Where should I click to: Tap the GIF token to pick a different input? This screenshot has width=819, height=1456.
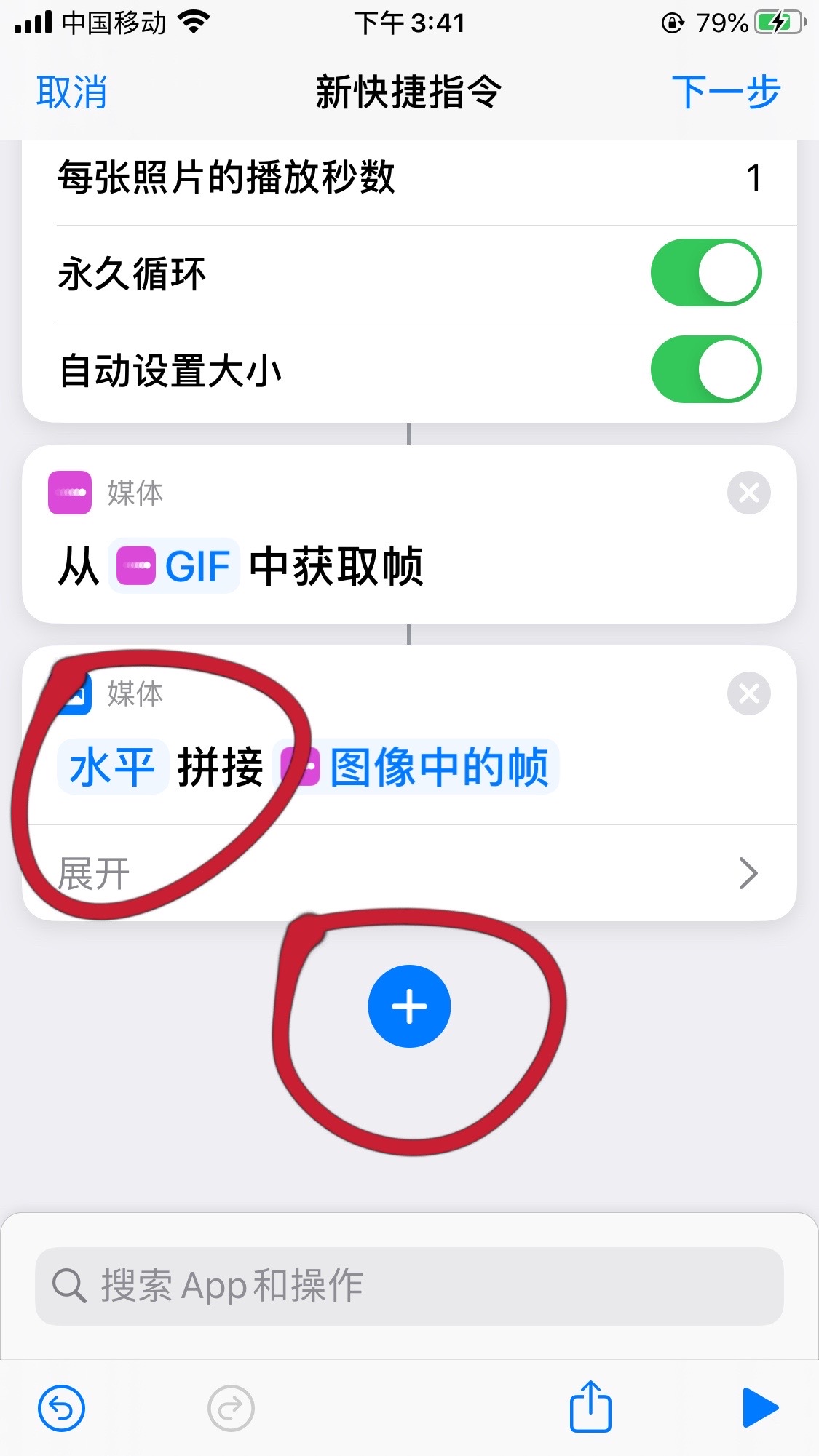coord(175,567)
